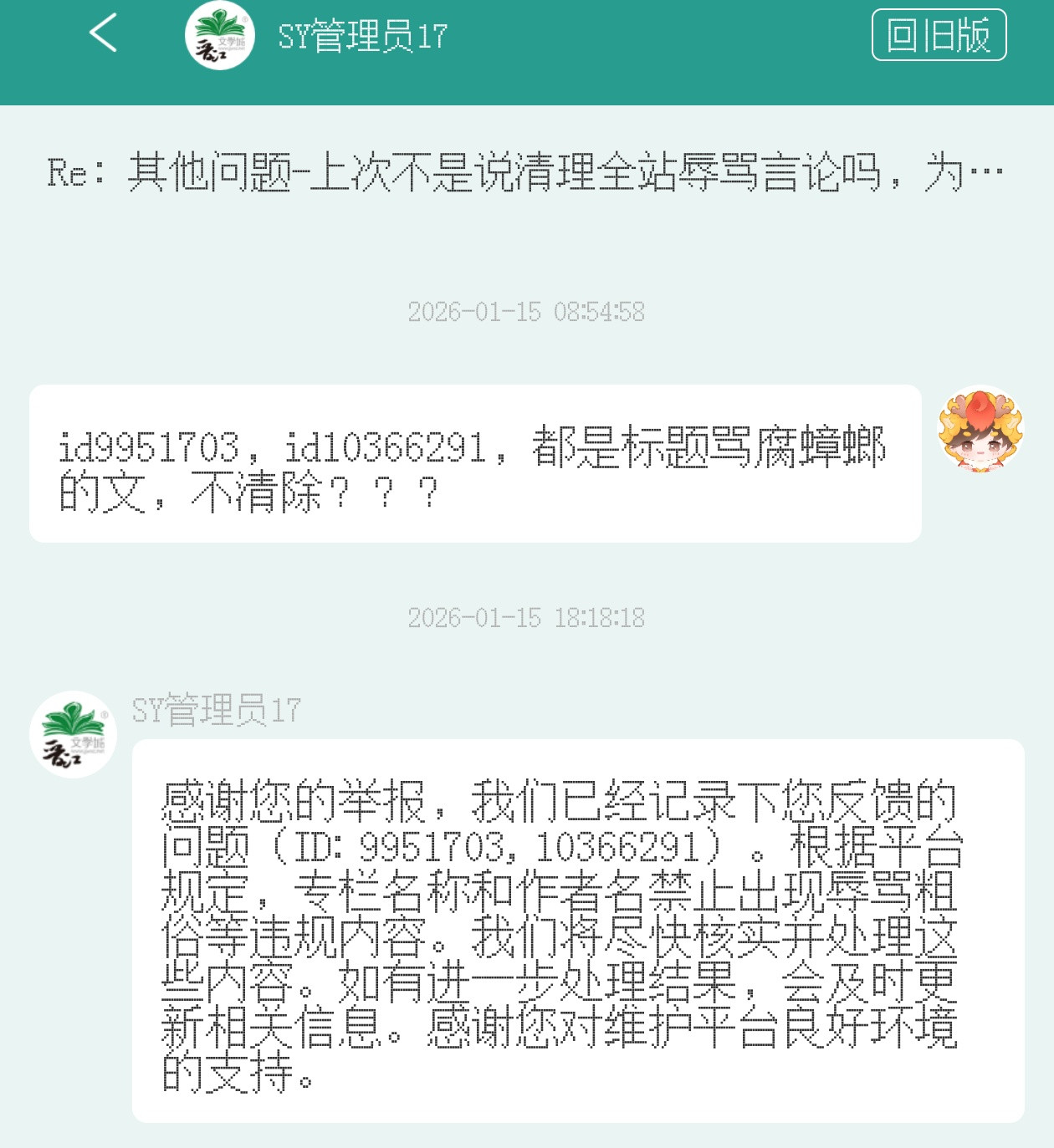Open SY管理员17's avatar beside the reply
Image resolution: width=1054 pixels, height=1148 pixels.
point(74,733)
